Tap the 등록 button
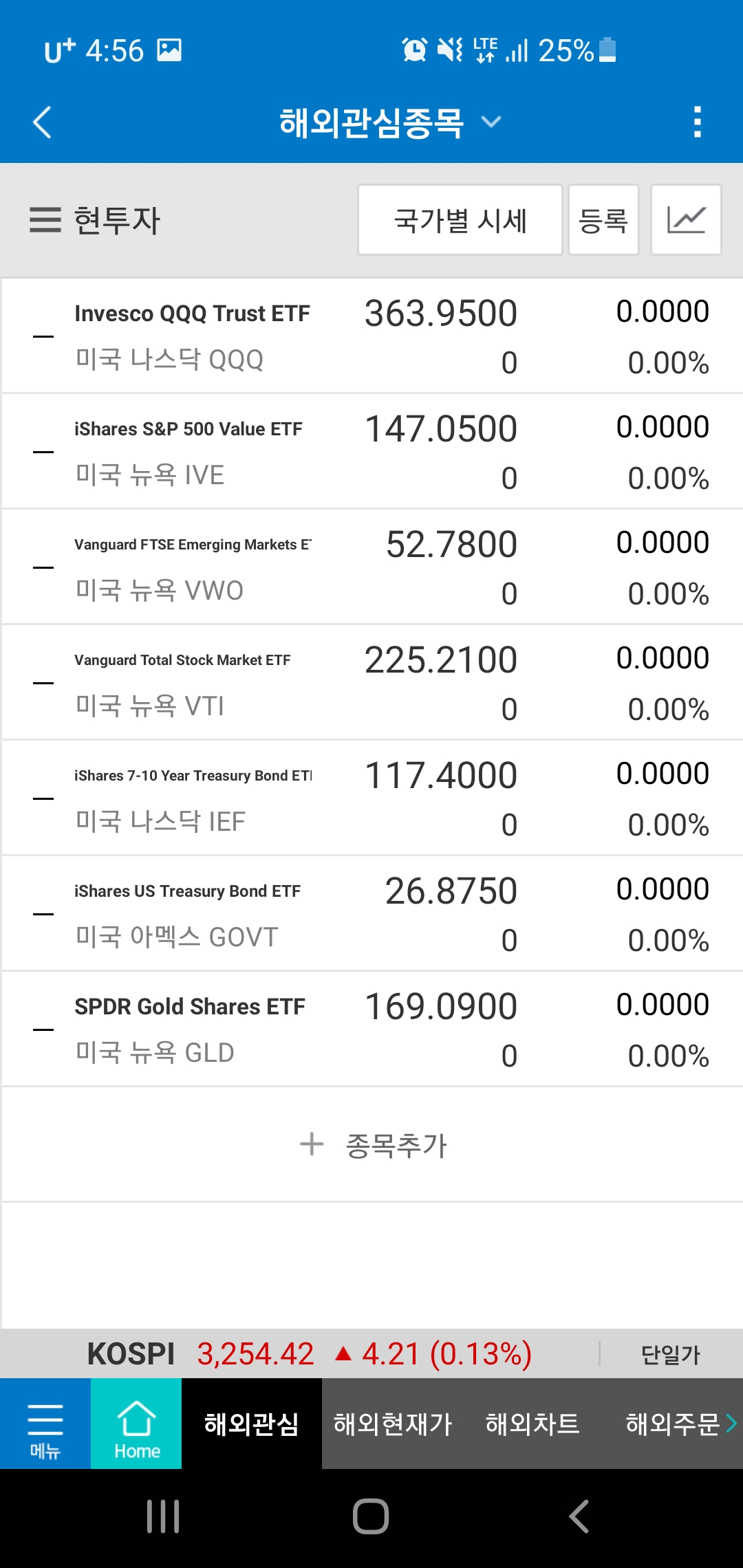 click(603, 221)
